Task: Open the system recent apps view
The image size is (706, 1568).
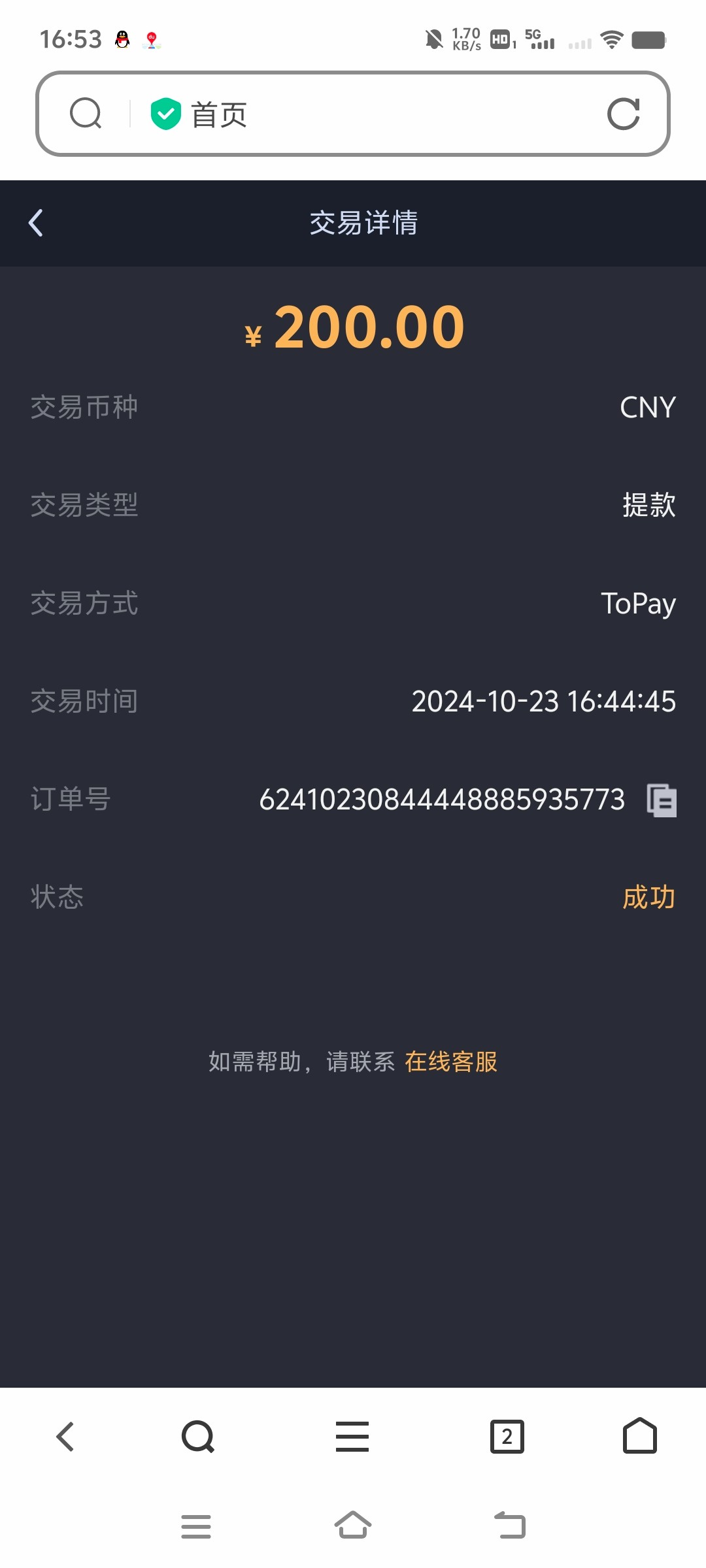Action: click(196, 1526)
